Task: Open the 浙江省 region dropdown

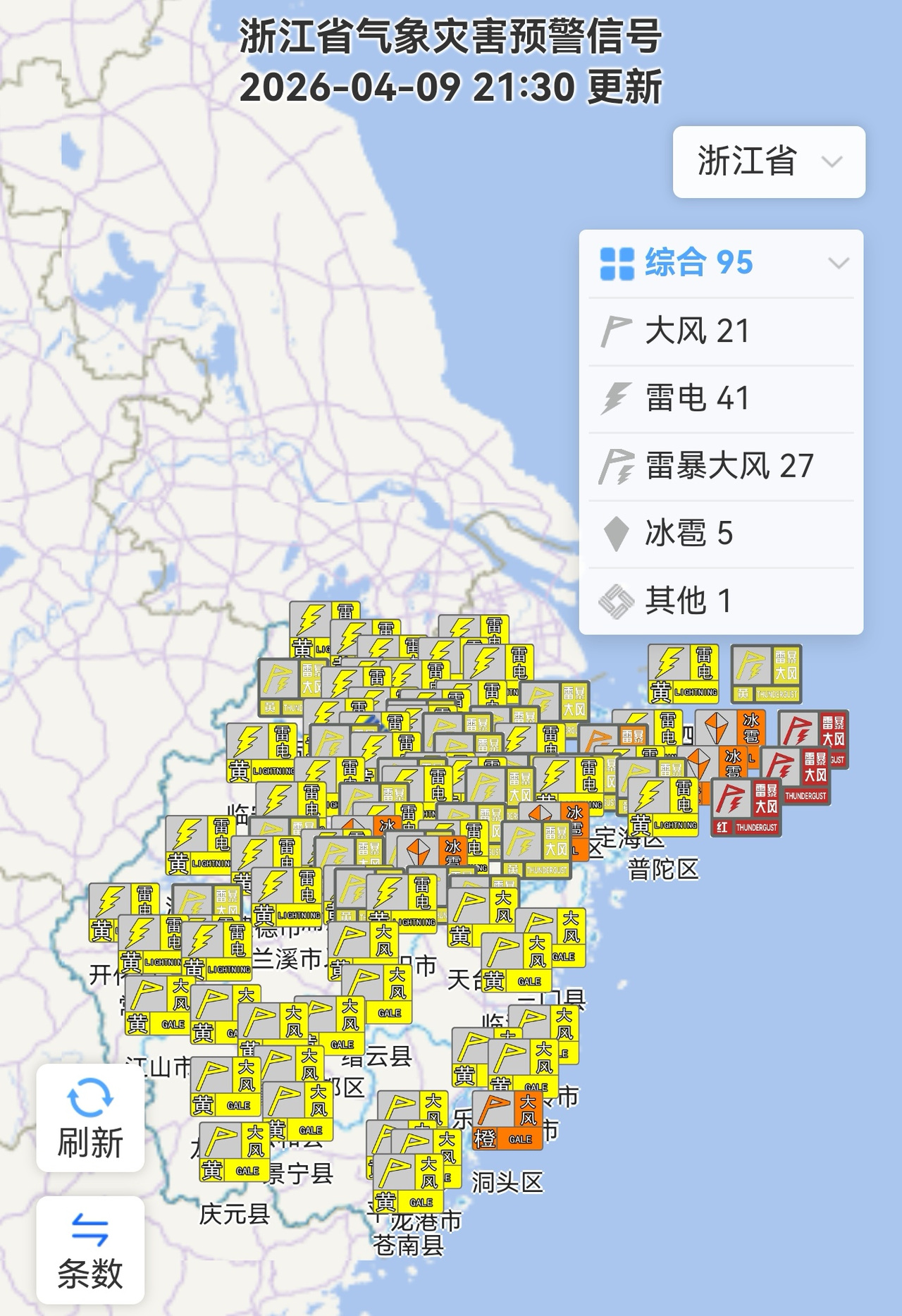Action: pos(768,162)
